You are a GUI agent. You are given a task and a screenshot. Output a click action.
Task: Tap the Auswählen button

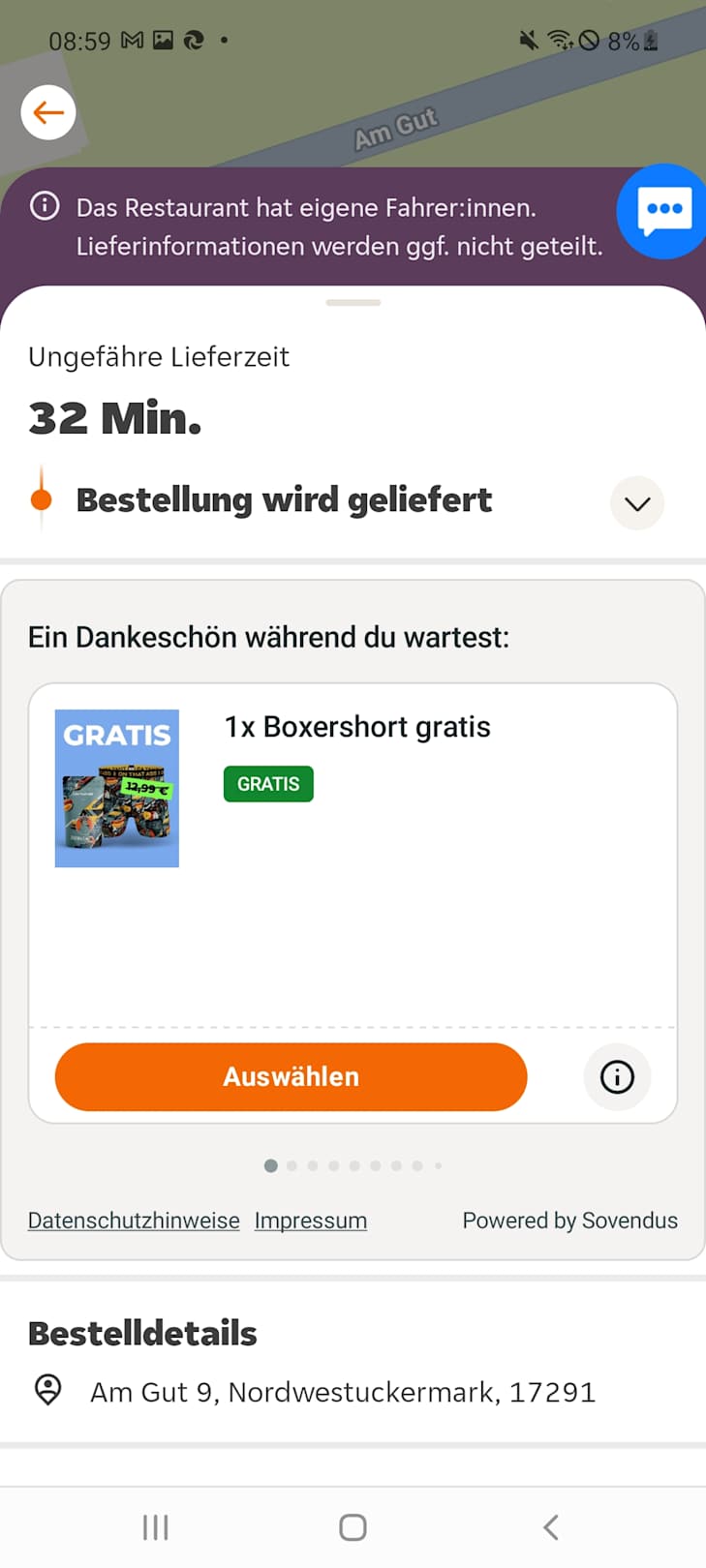(291, 1076)
